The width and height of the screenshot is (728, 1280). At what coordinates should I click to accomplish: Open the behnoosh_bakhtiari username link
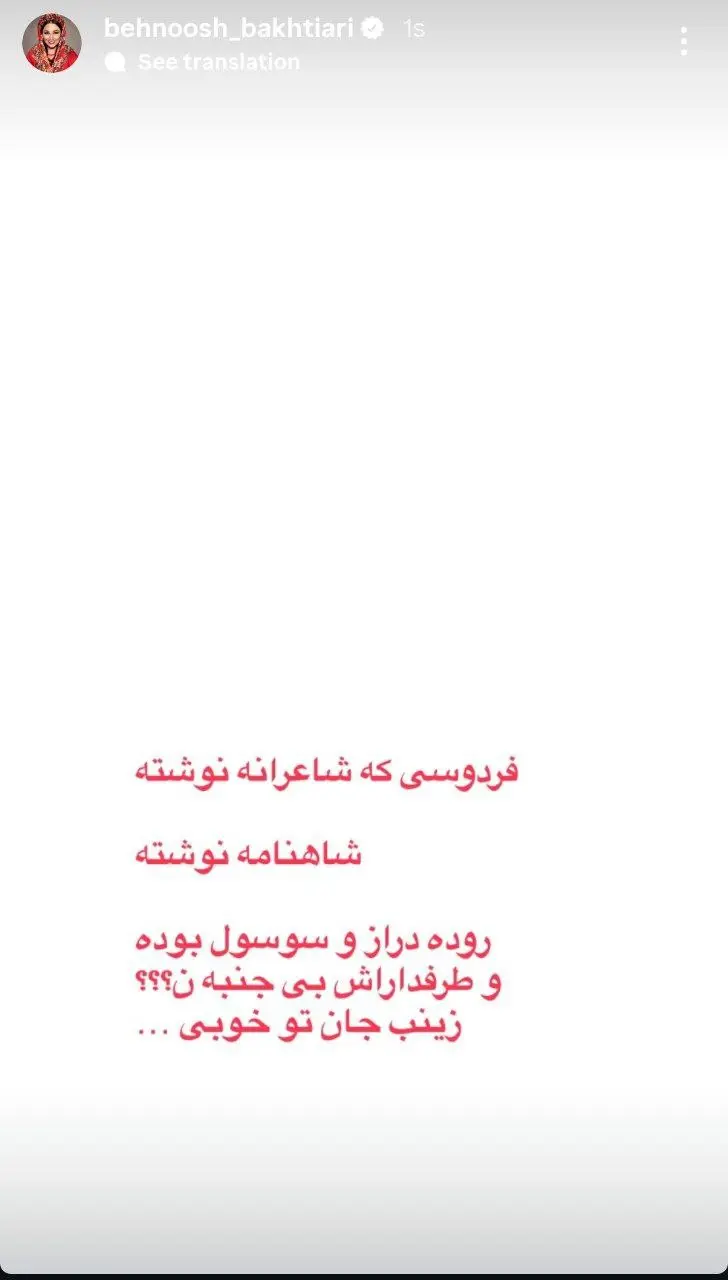(229, 29)
